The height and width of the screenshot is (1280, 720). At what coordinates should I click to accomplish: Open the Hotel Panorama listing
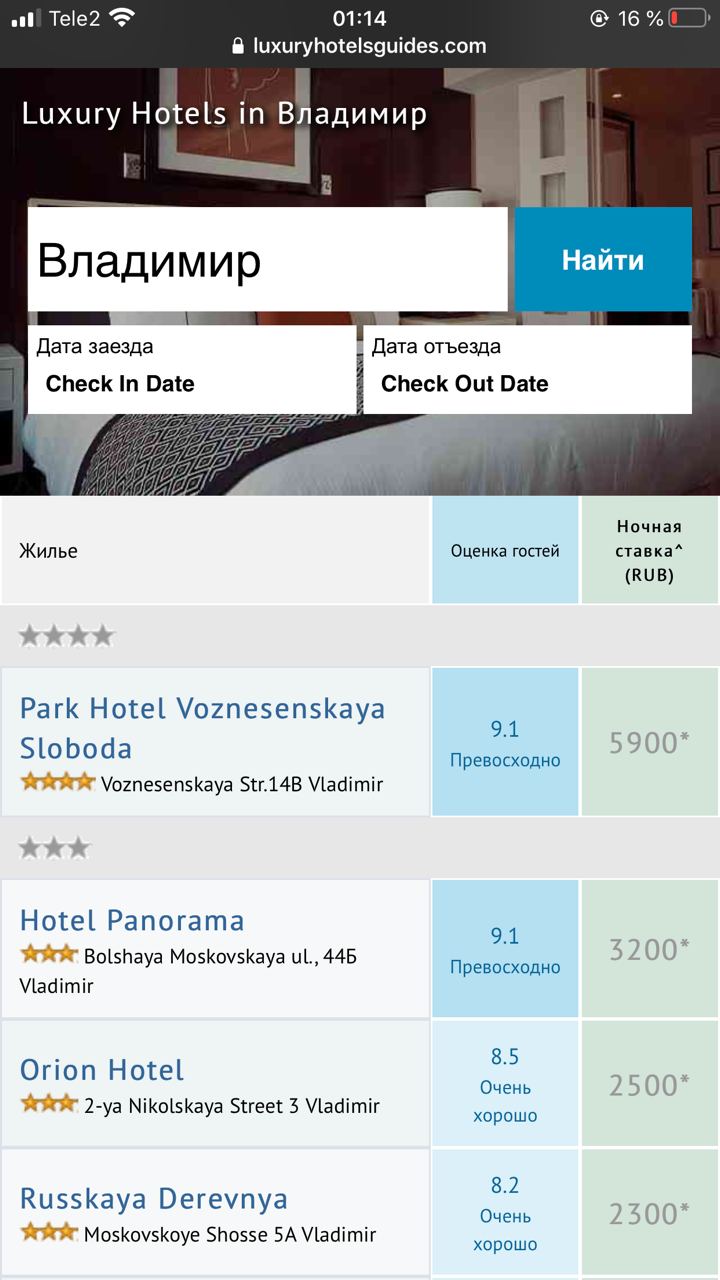[x=132, y=920]
